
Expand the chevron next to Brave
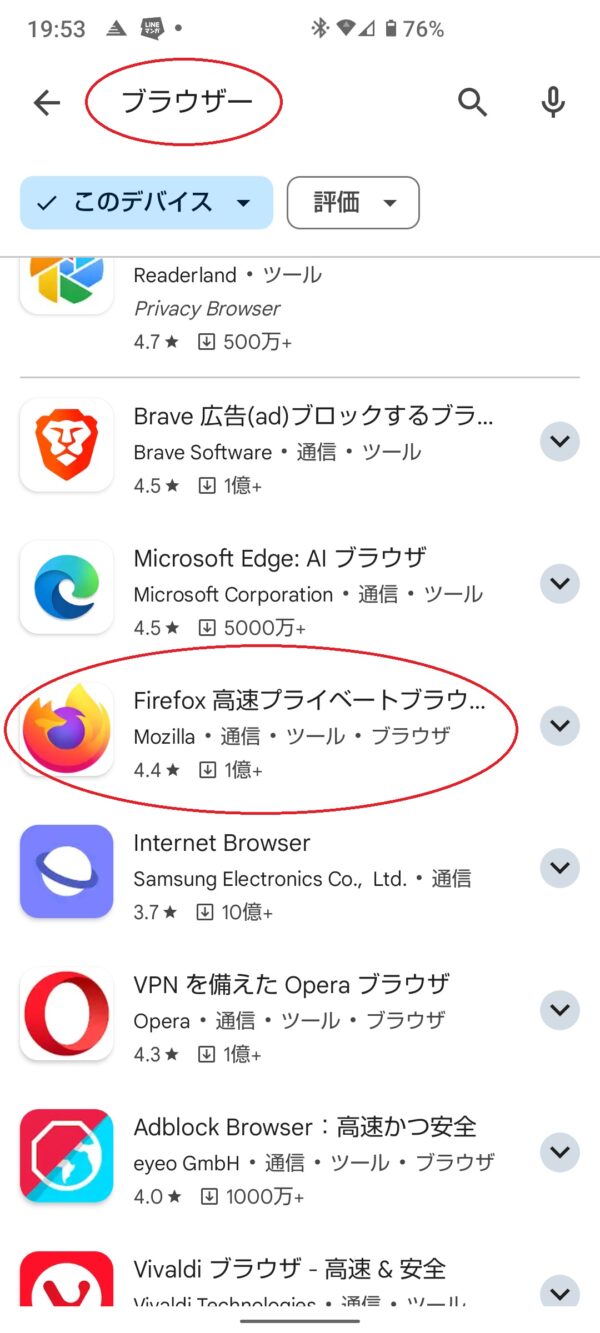559,441
